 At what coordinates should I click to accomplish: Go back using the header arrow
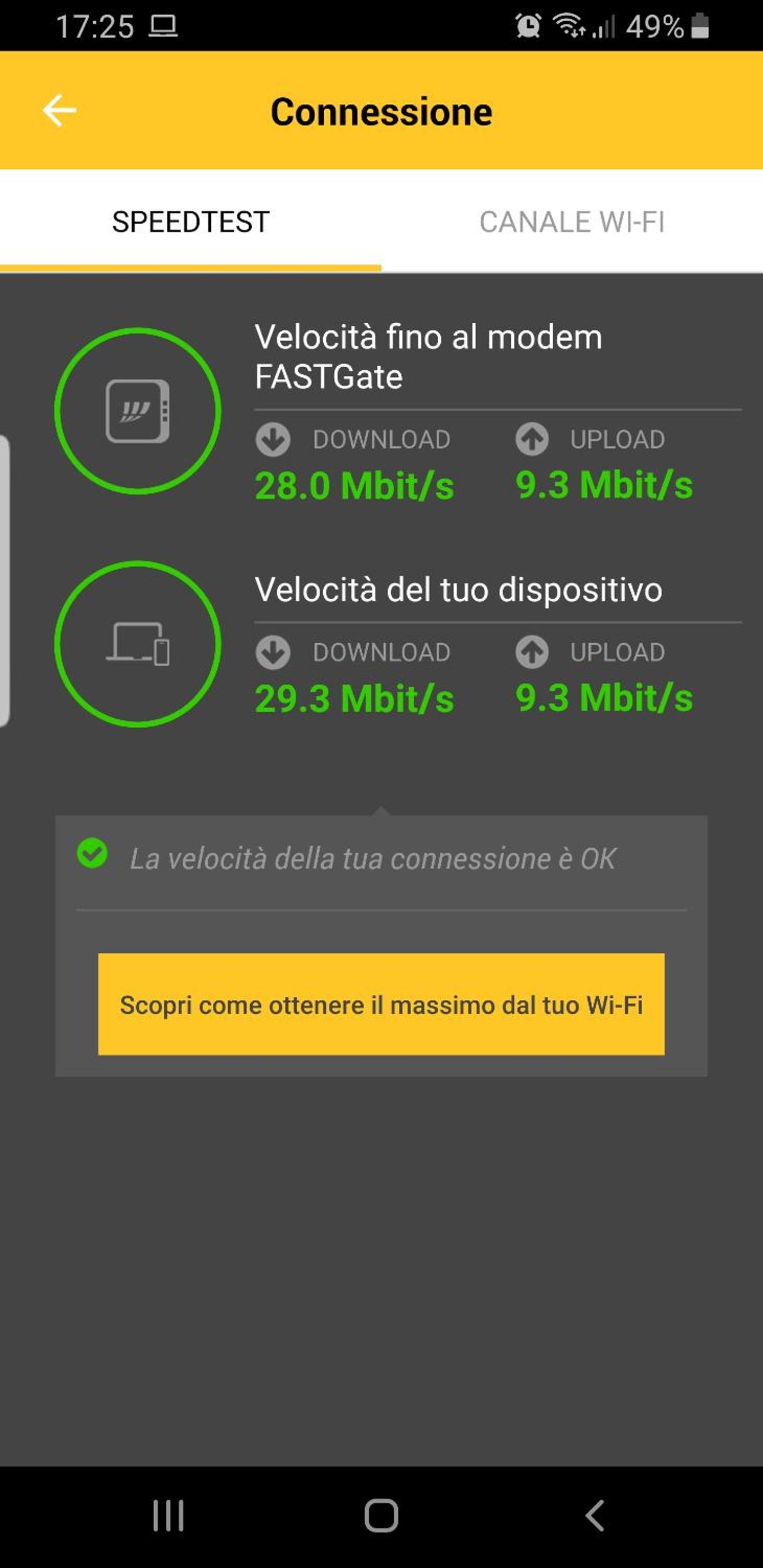pyautogui.click(x=60, y=110)
